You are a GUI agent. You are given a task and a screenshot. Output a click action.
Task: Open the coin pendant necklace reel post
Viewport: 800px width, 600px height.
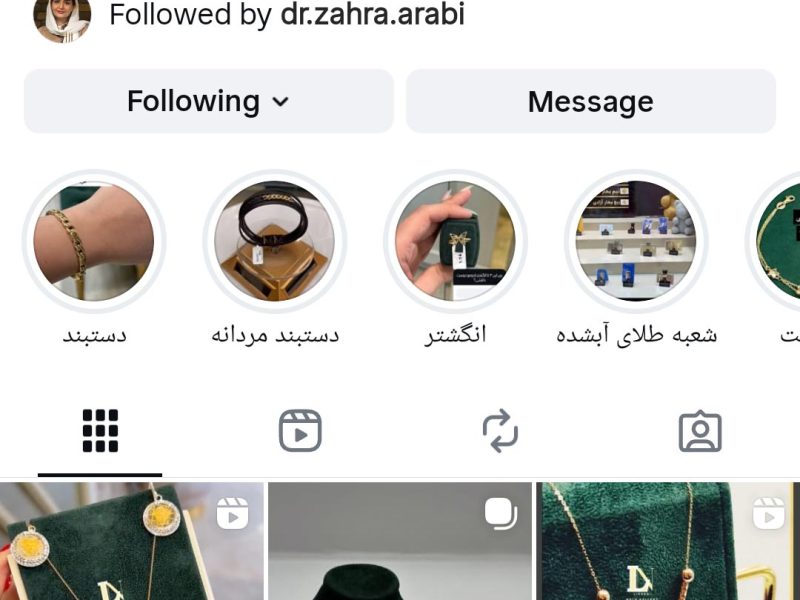[x=130, y=545]
